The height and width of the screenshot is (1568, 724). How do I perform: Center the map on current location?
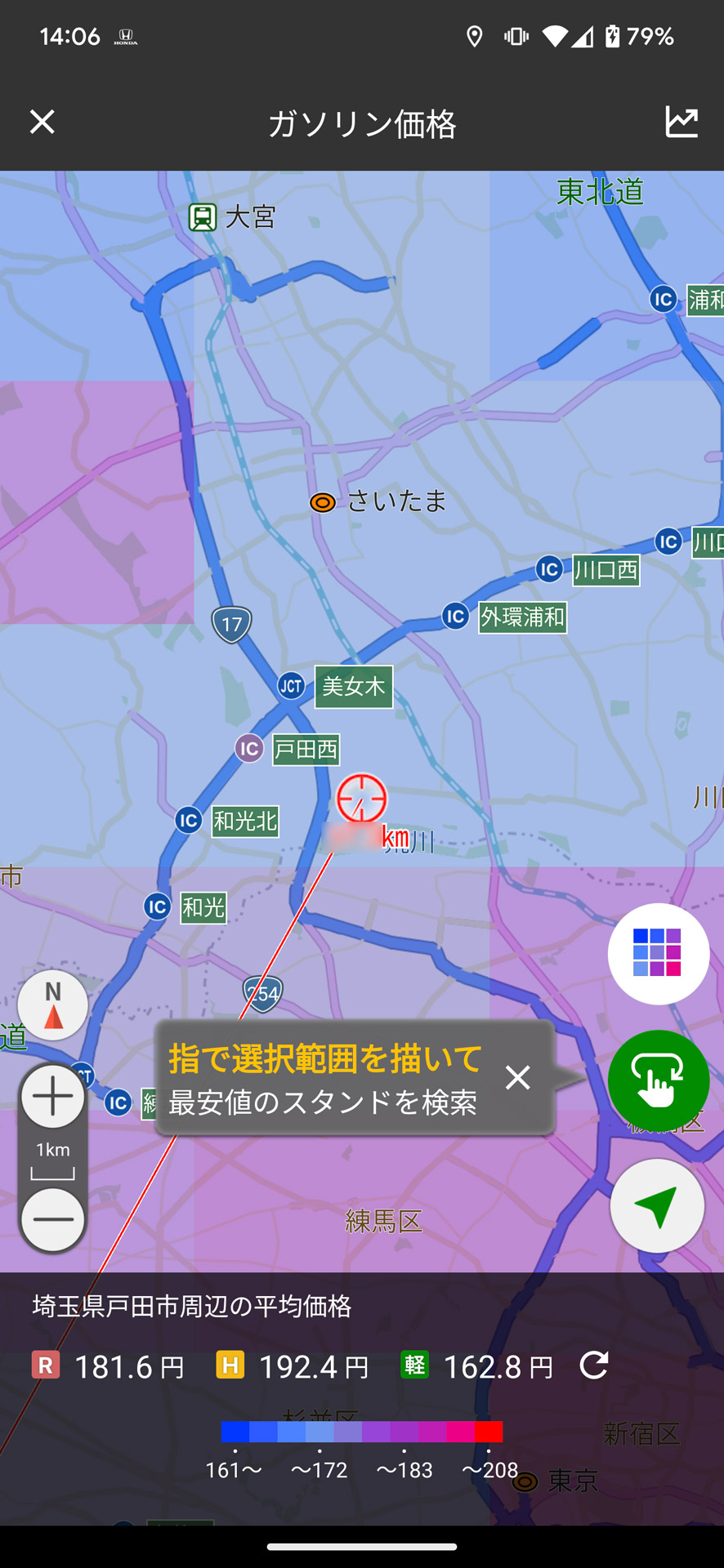[657, 1206]
